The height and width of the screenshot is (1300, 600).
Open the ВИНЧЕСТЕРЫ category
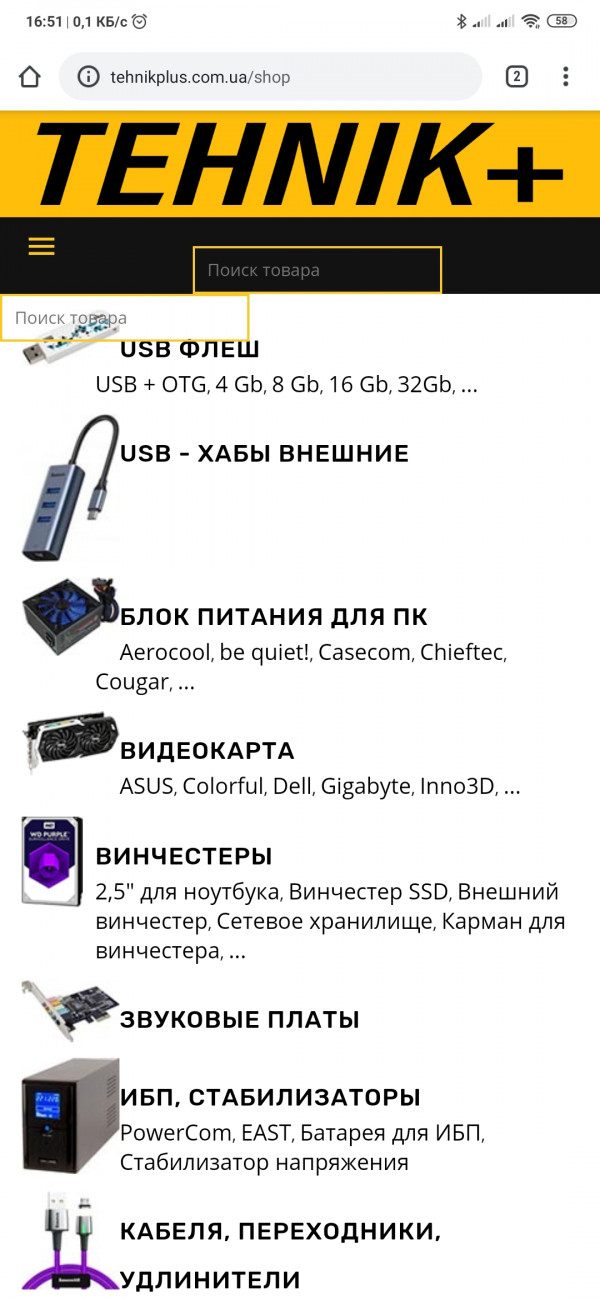(x=184, y=856)
